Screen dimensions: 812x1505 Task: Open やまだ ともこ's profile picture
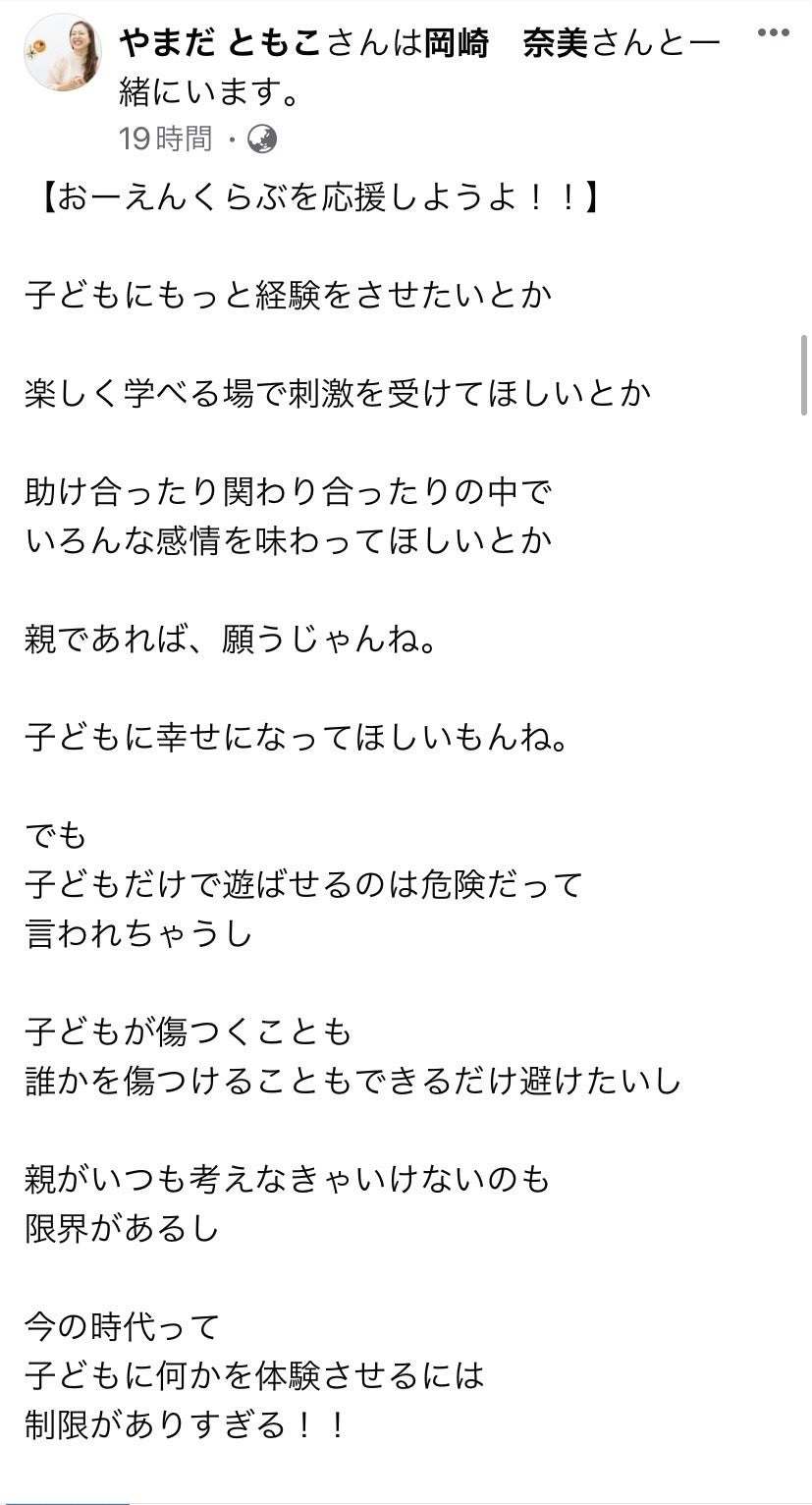pyautogui.click(x=63, y=53)
